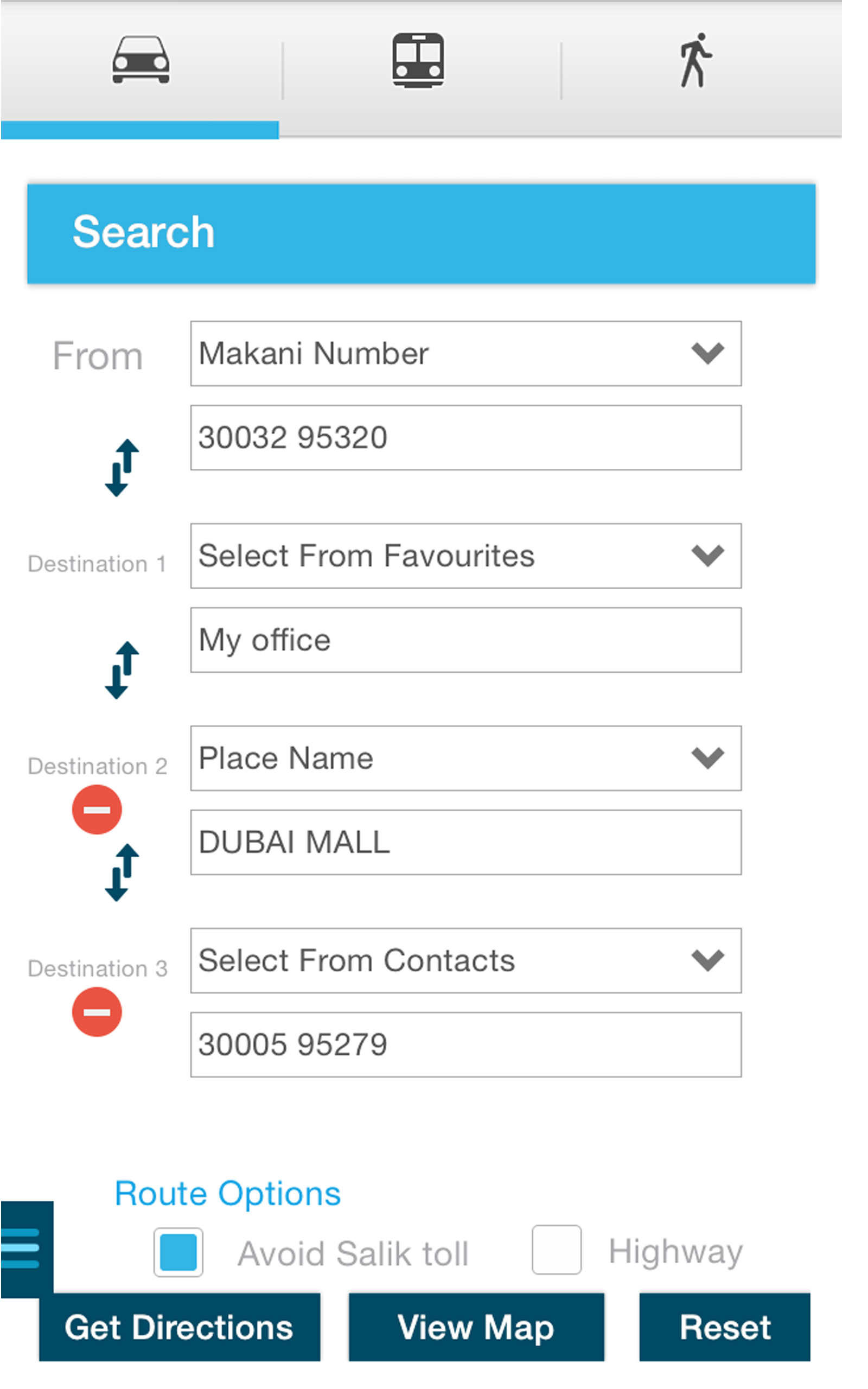The width and height of the screenshot is (868, 1389).
Task: Enable the Highway route option
Action: tap(556, 1251)
